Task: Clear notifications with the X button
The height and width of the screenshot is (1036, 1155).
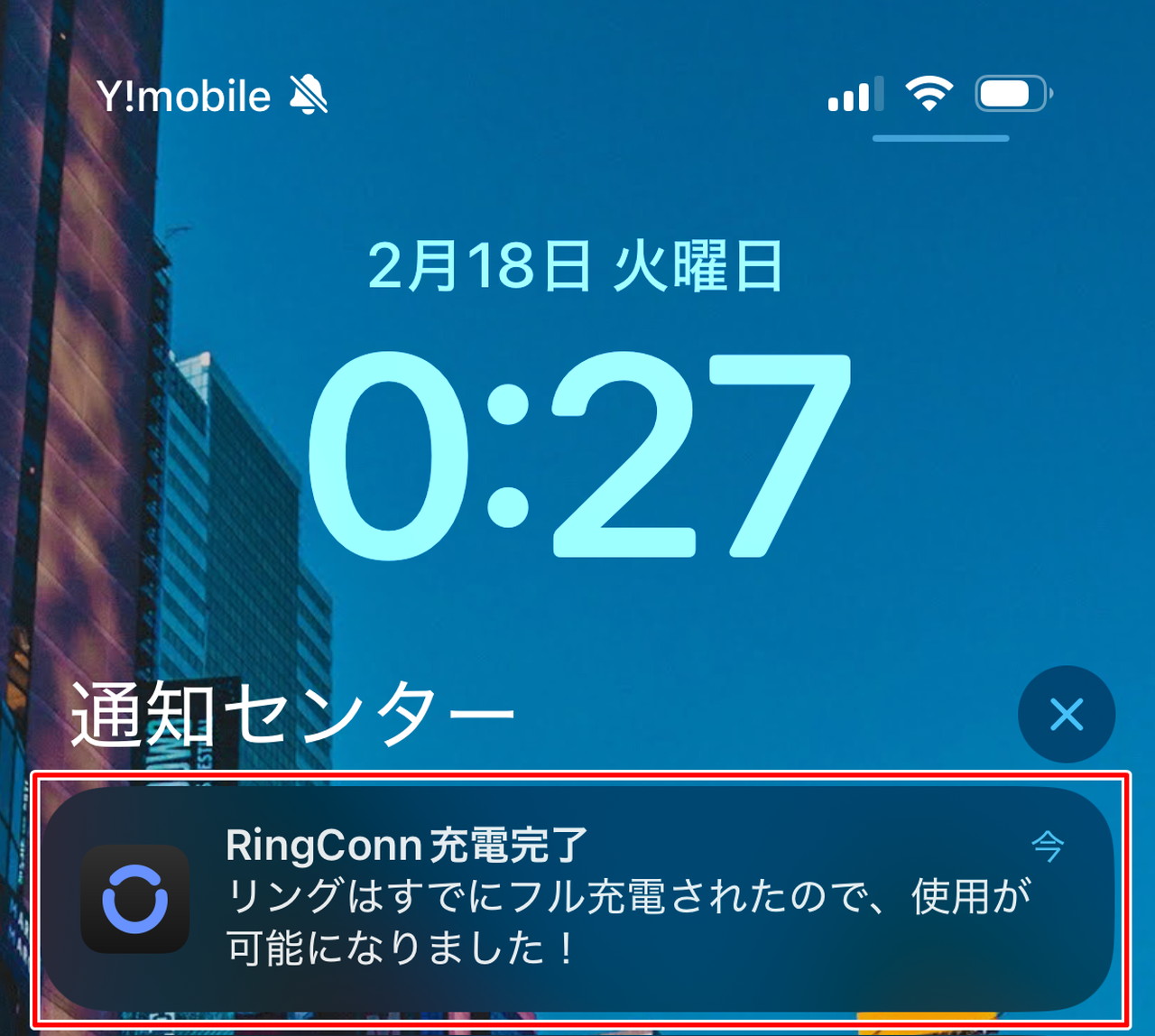Action: 1066,715
